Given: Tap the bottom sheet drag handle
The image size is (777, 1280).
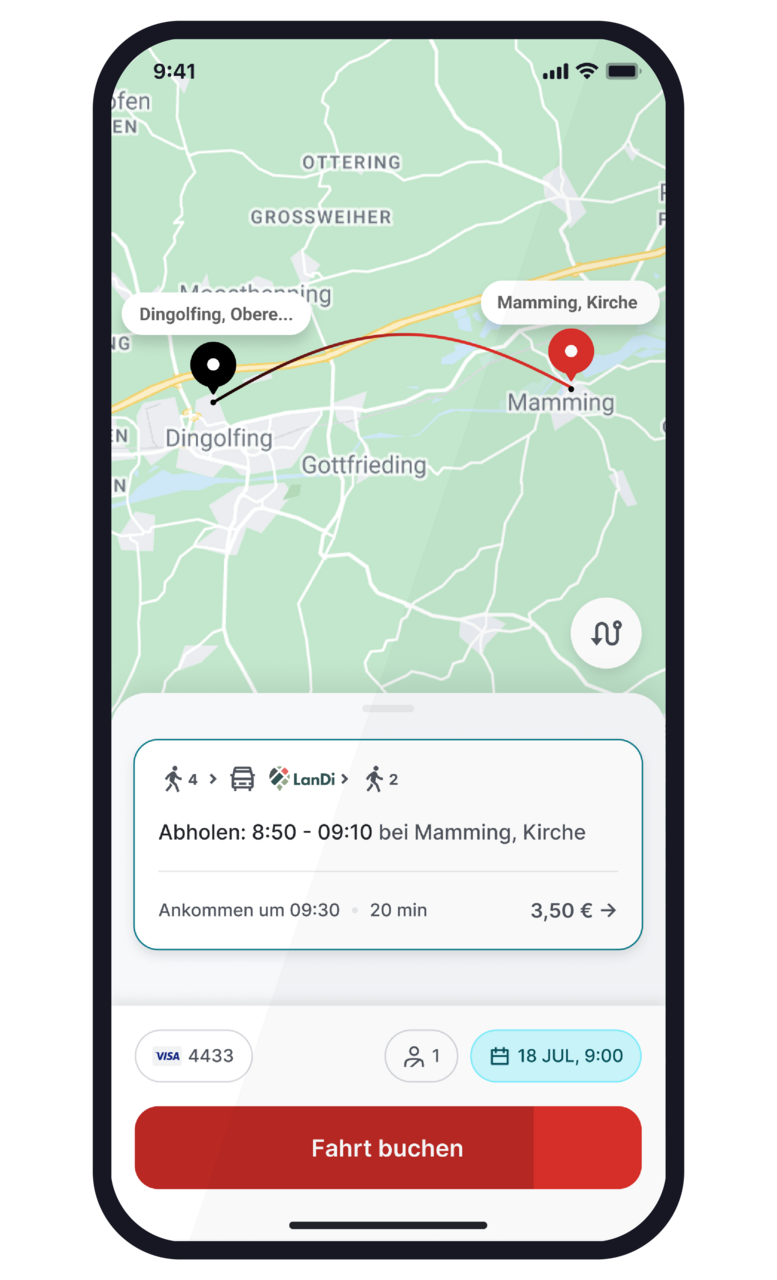Looking at the screenshot, I should (x=388, y=708).
